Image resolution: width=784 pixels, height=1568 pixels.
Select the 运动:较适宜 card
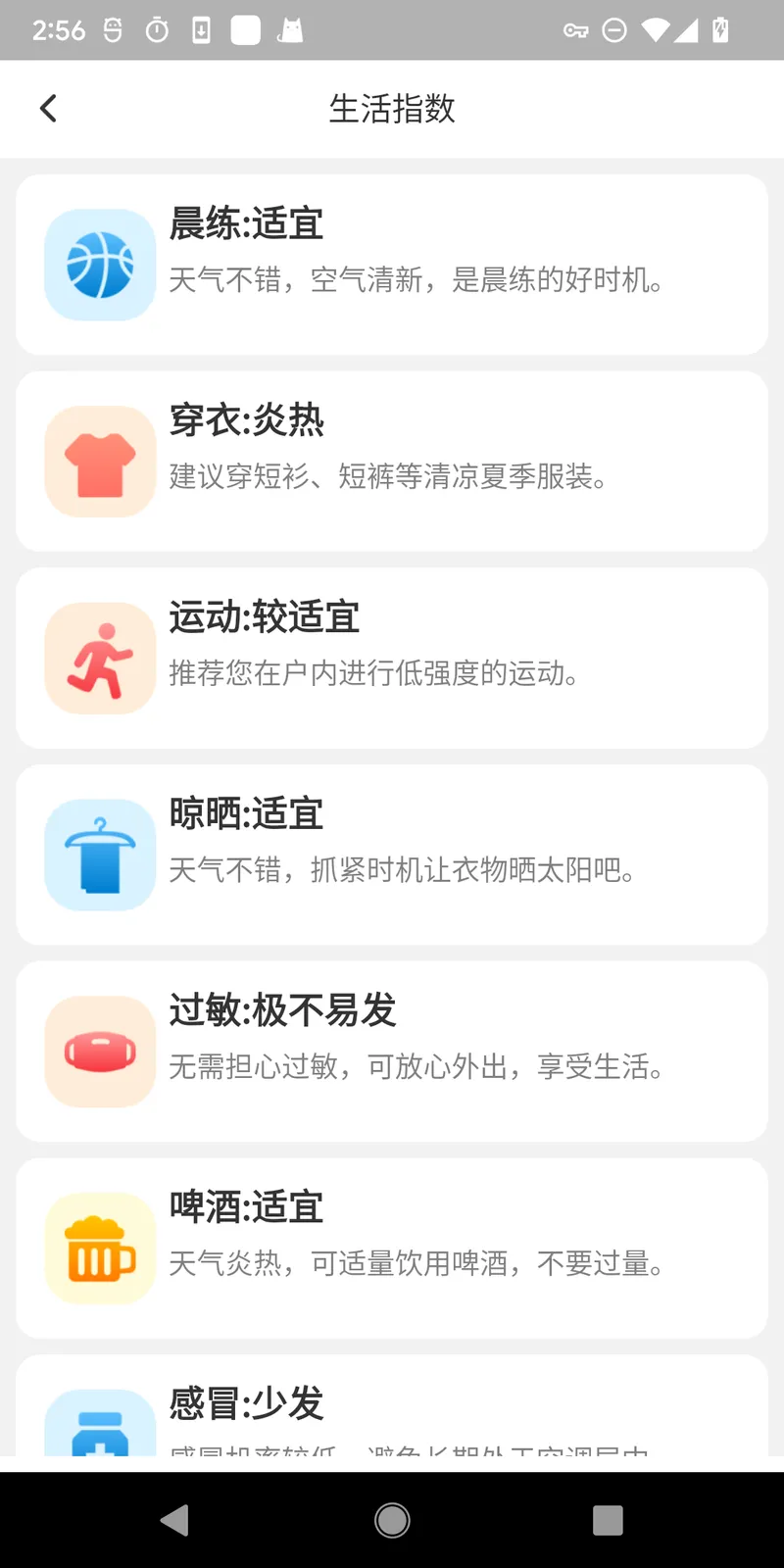(392, 658)
